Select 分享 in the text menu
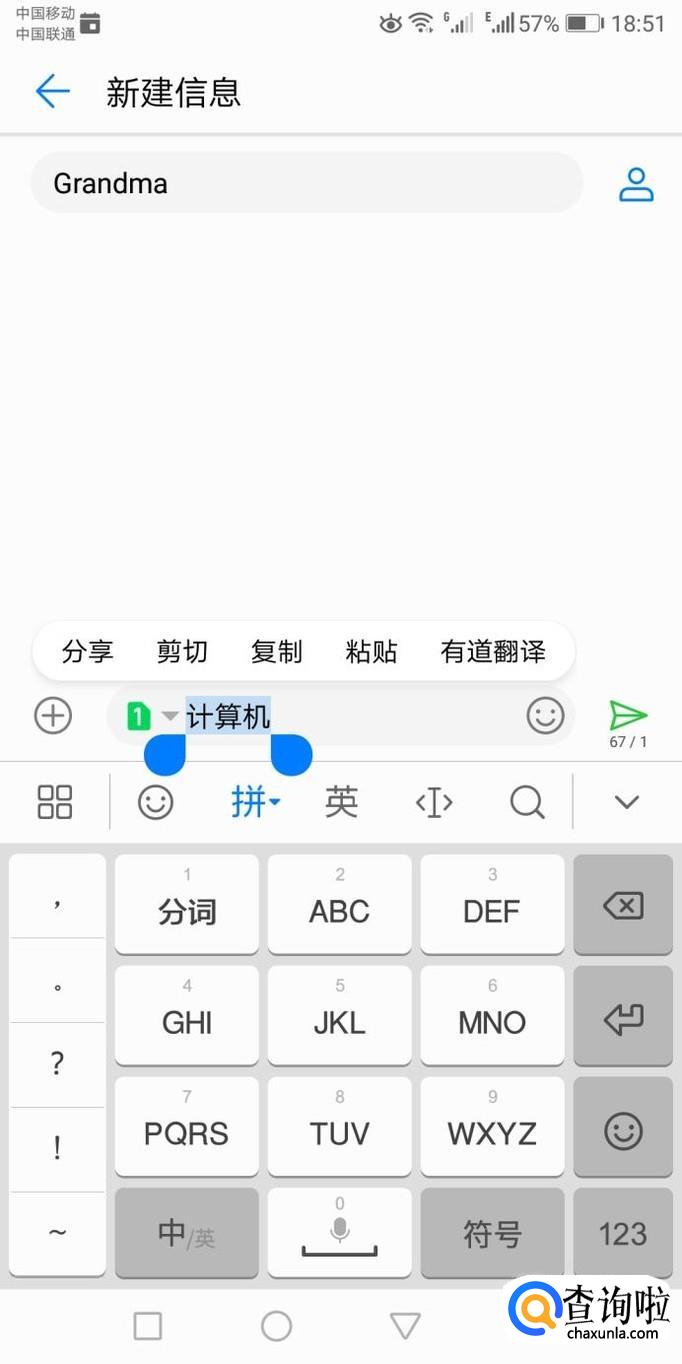682x1364 pixels. tap(88, 652)
